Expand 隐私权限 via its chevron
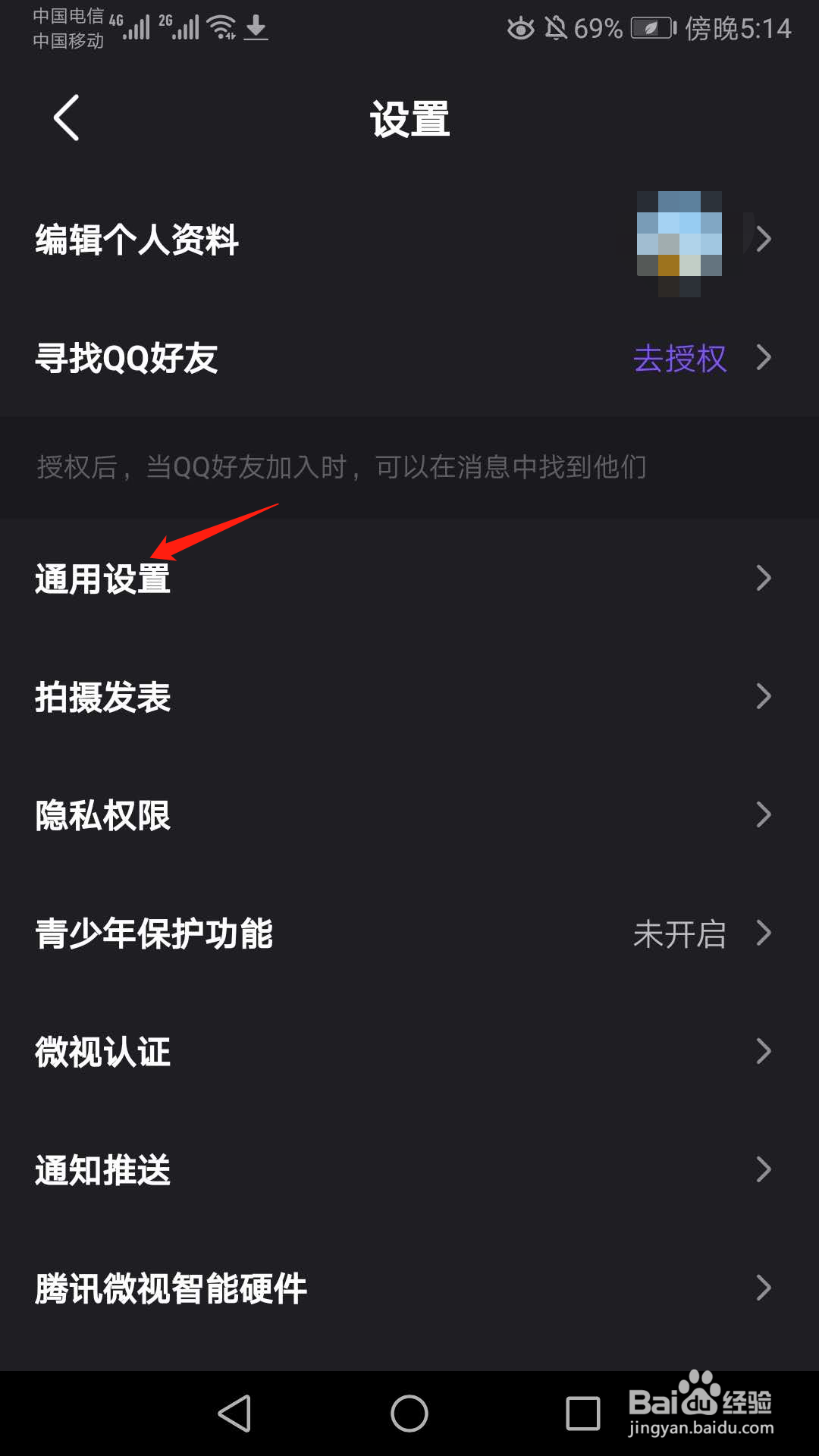 [x=764, y=815]
